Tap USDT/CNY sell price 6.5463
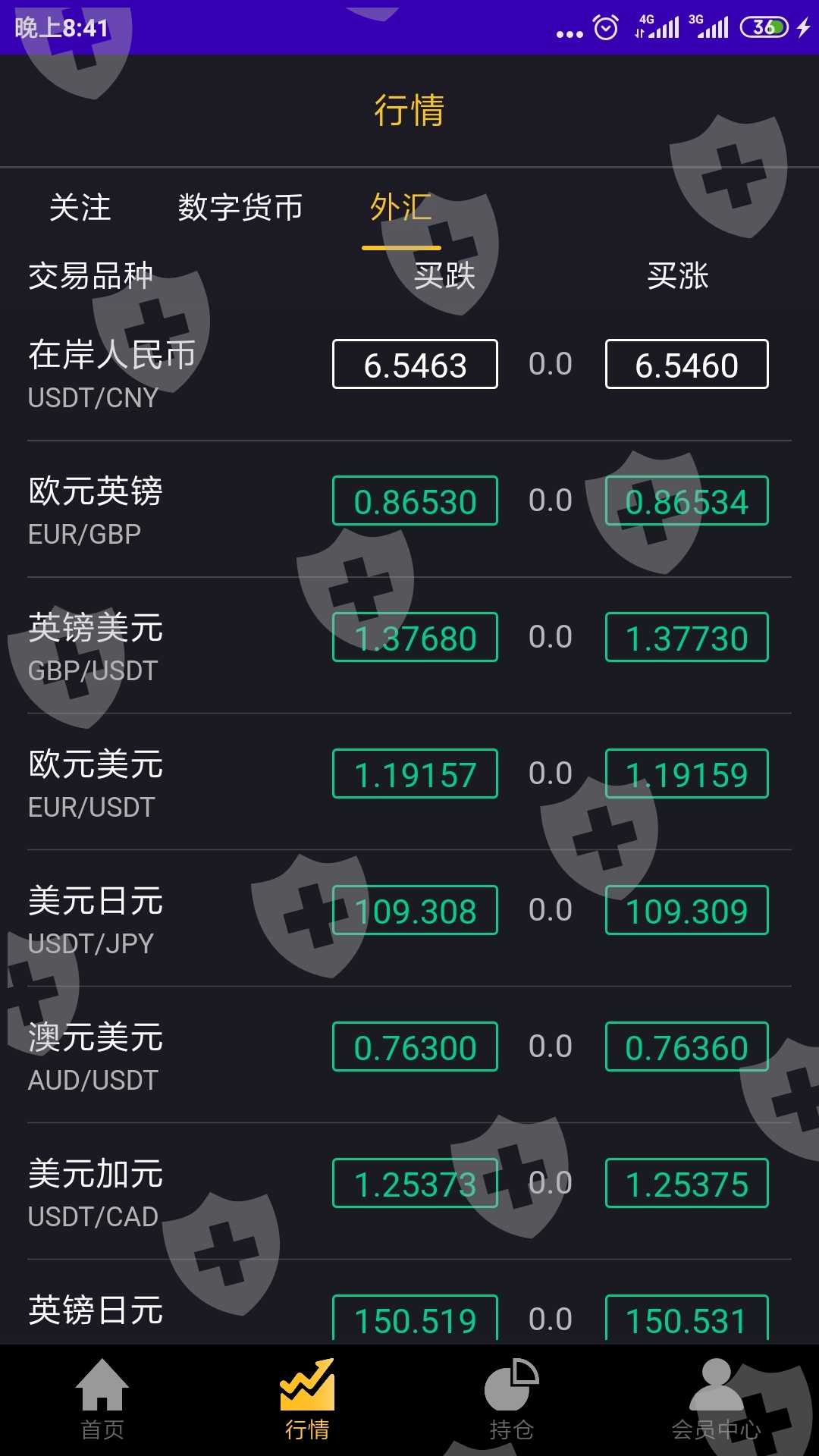The image size is (819, 1456). (x=415, y=365)
